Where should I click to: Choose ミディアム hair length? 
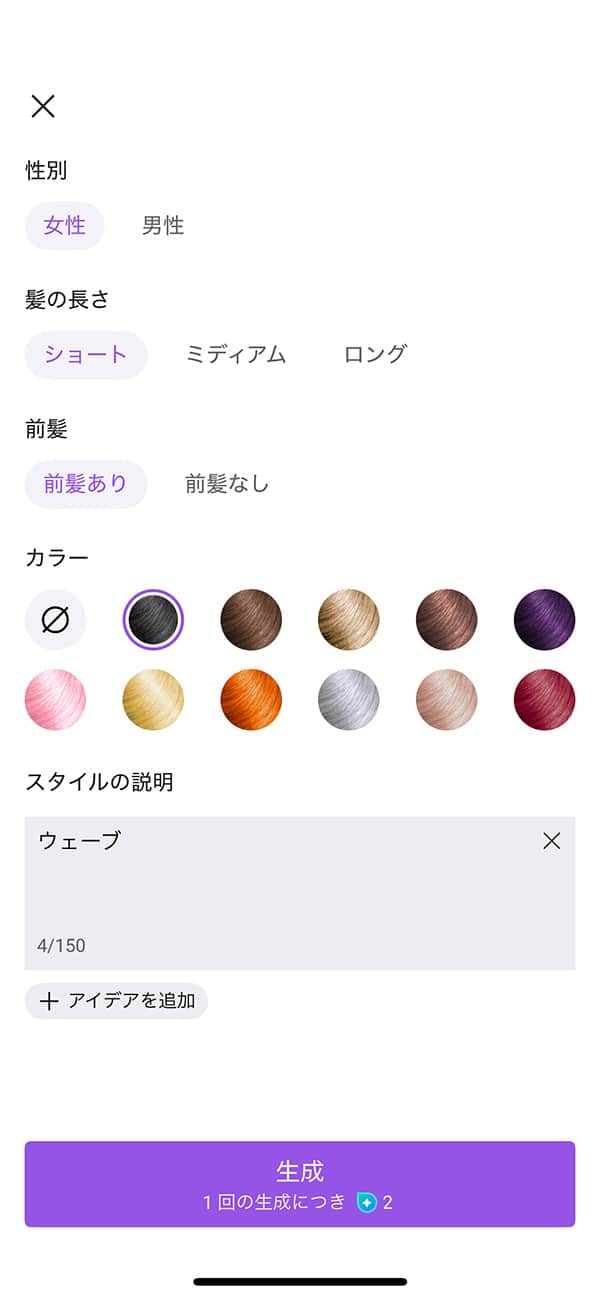[236, 354]
